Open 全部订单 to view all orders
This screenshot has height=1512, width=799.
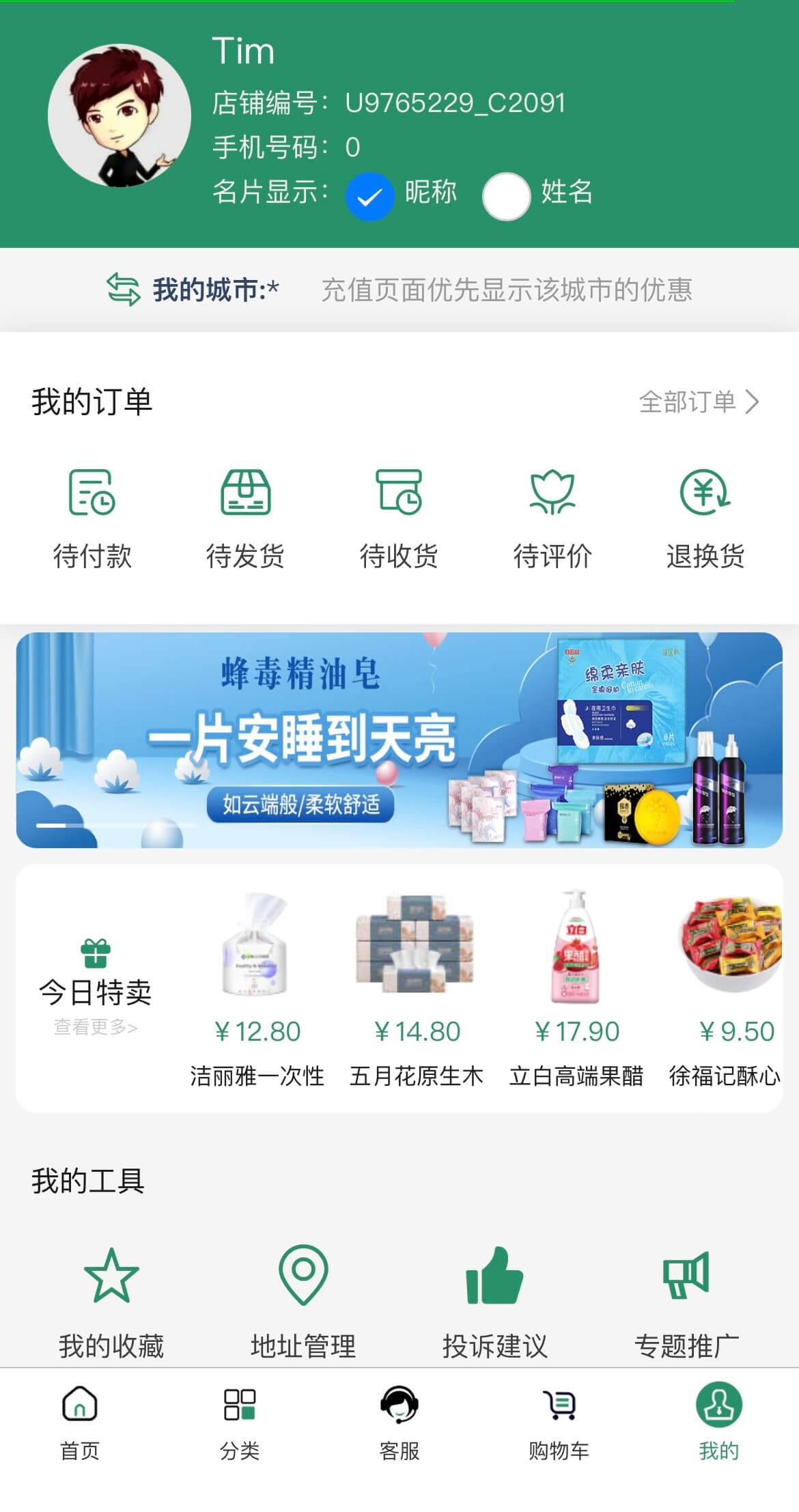[x=699, y=402]
